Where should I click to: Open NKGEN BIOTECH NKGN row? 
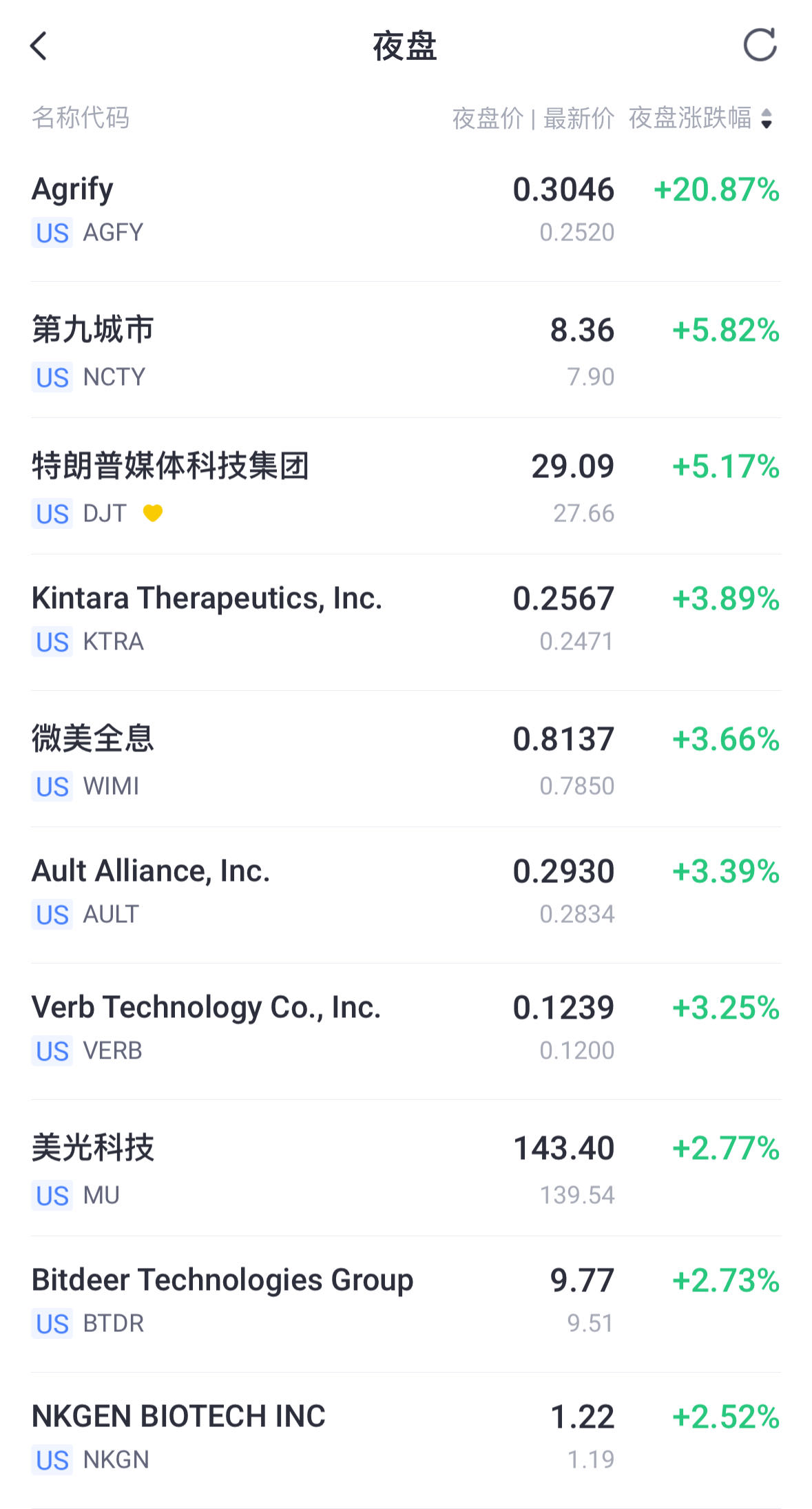click(406, 1441)
